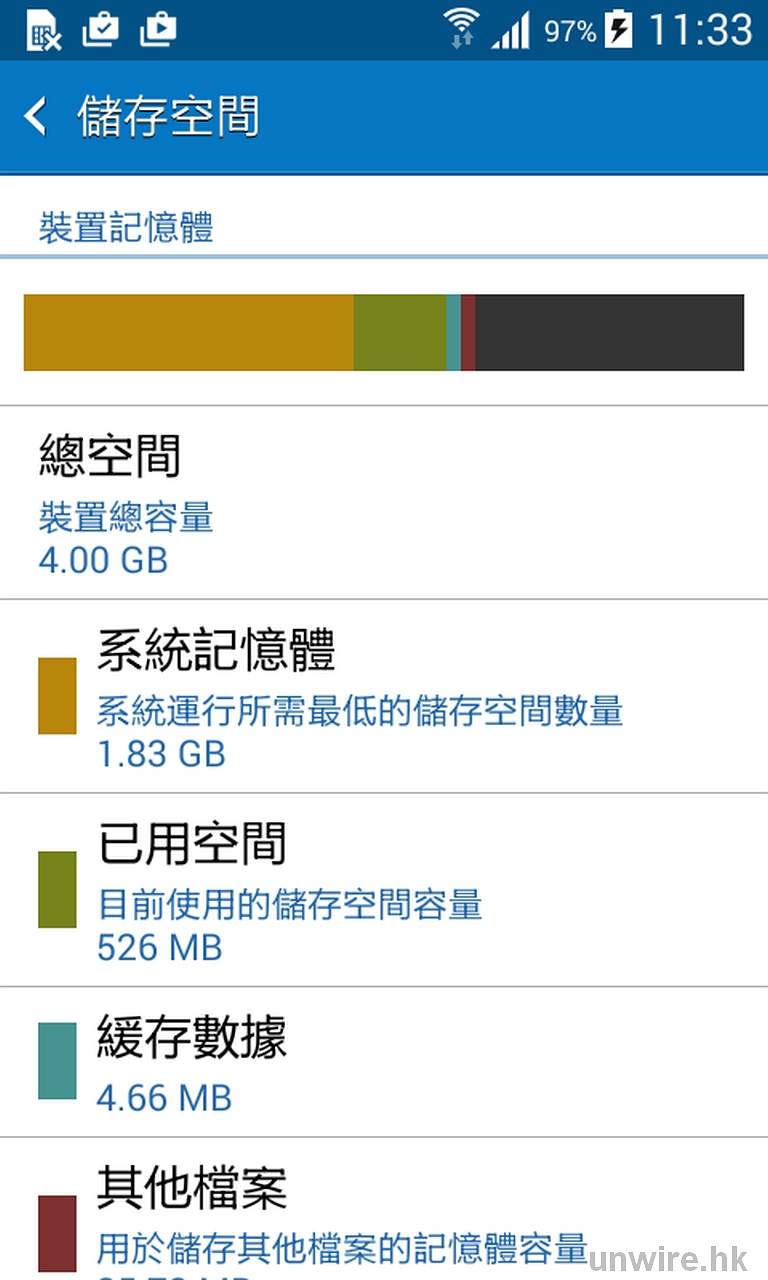The image size is (768, 1280).
Task: Open 系統記憶體 system memory row
Action: [x=384, y=697]
